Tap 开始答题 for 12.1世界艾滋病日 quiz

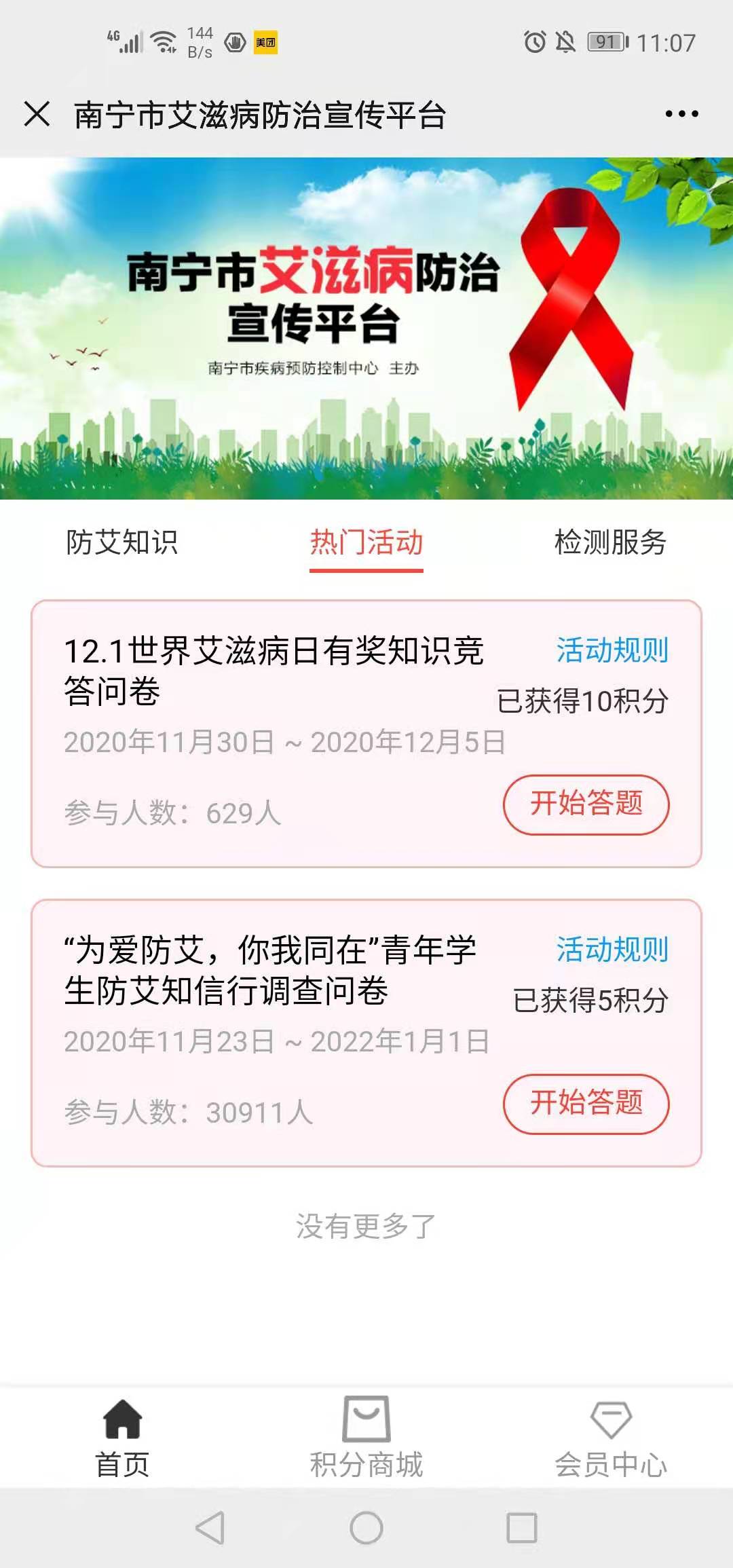[586, 804]
